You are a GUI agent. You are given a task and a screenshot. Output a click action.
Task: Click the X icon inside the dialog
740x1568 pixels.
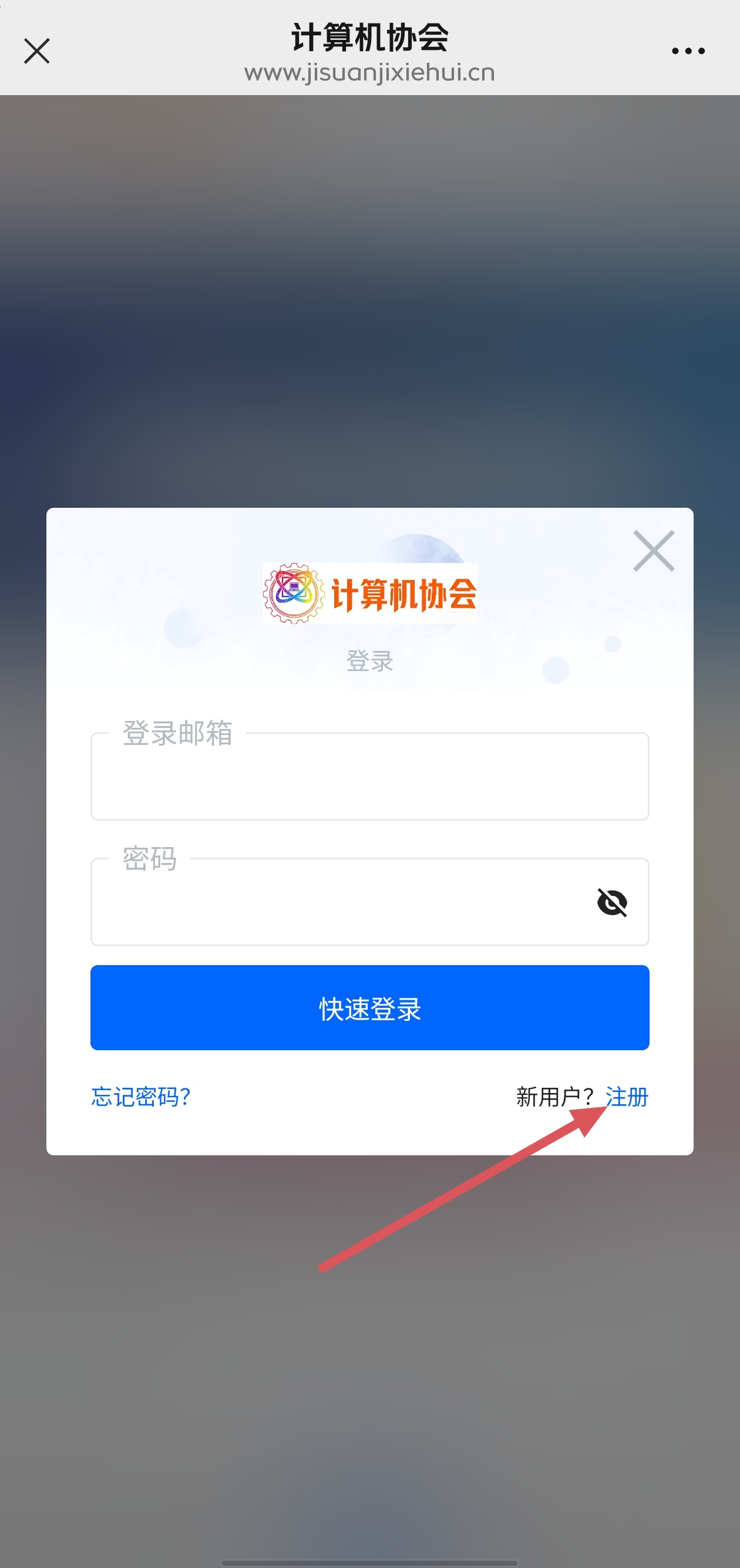(x=653, y=551)
